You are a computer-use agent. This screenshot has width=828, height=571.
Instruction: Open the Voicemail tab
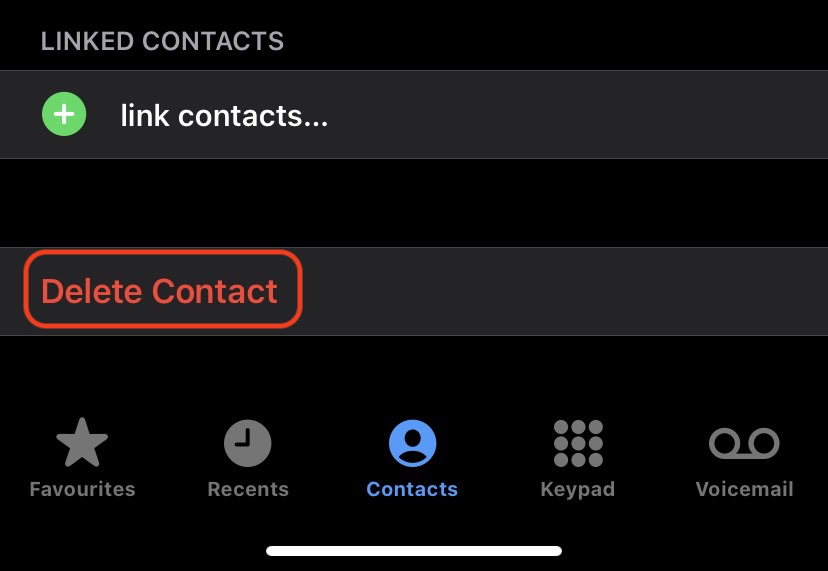tap(744, 460)
